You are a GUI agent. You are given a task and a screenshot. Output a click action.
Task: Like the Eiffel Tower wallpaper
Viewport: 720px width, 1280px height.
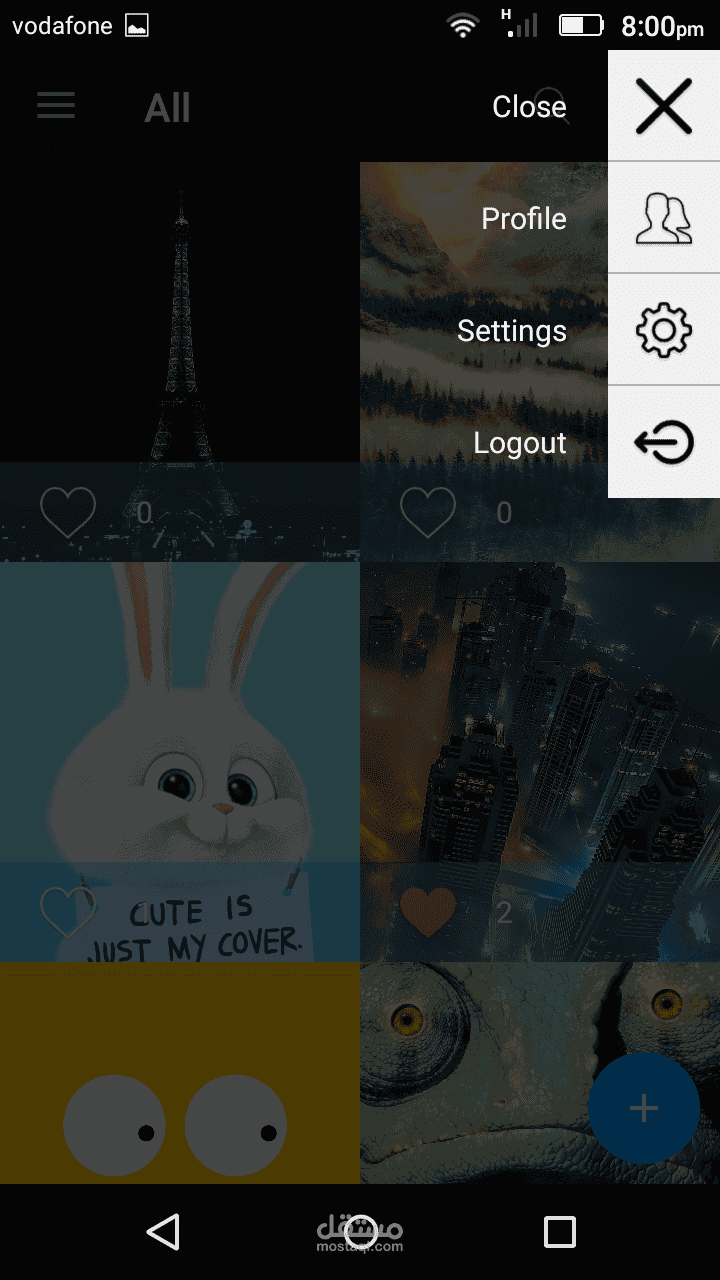[x=68, y=512]
